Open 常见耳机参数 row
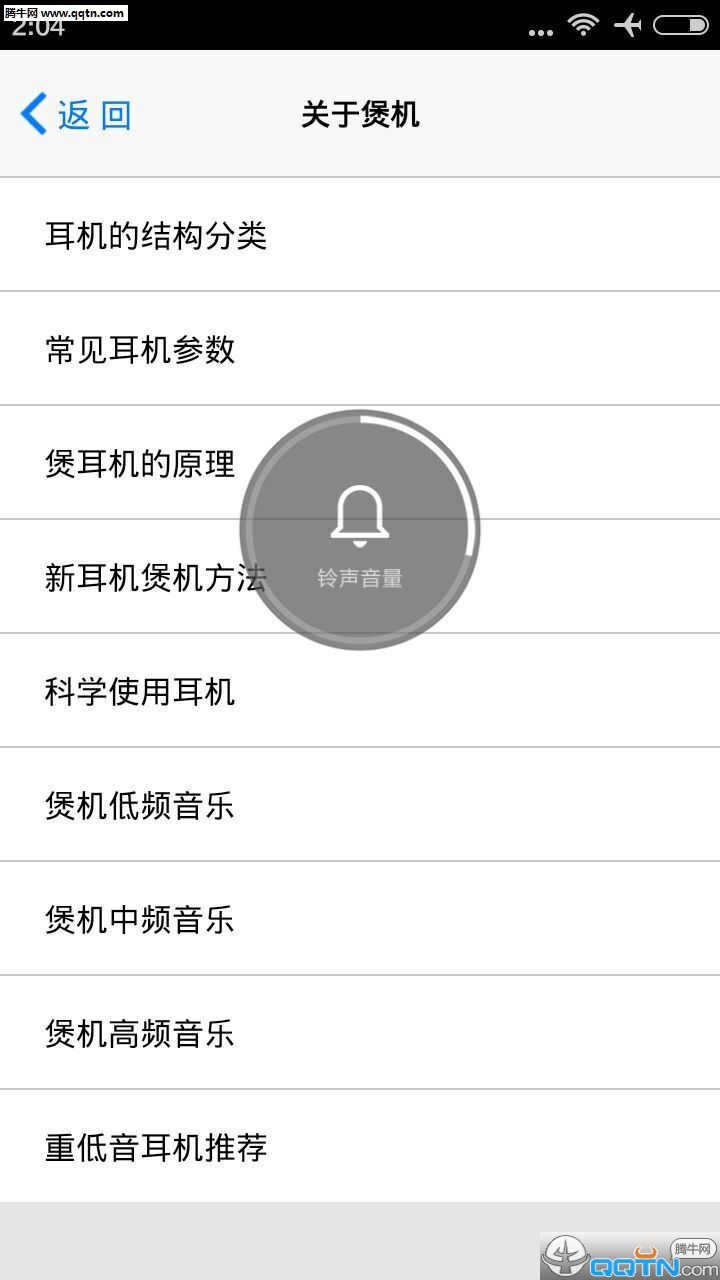Viewport: 720px width, 1280px height. [x=360, y=349]
